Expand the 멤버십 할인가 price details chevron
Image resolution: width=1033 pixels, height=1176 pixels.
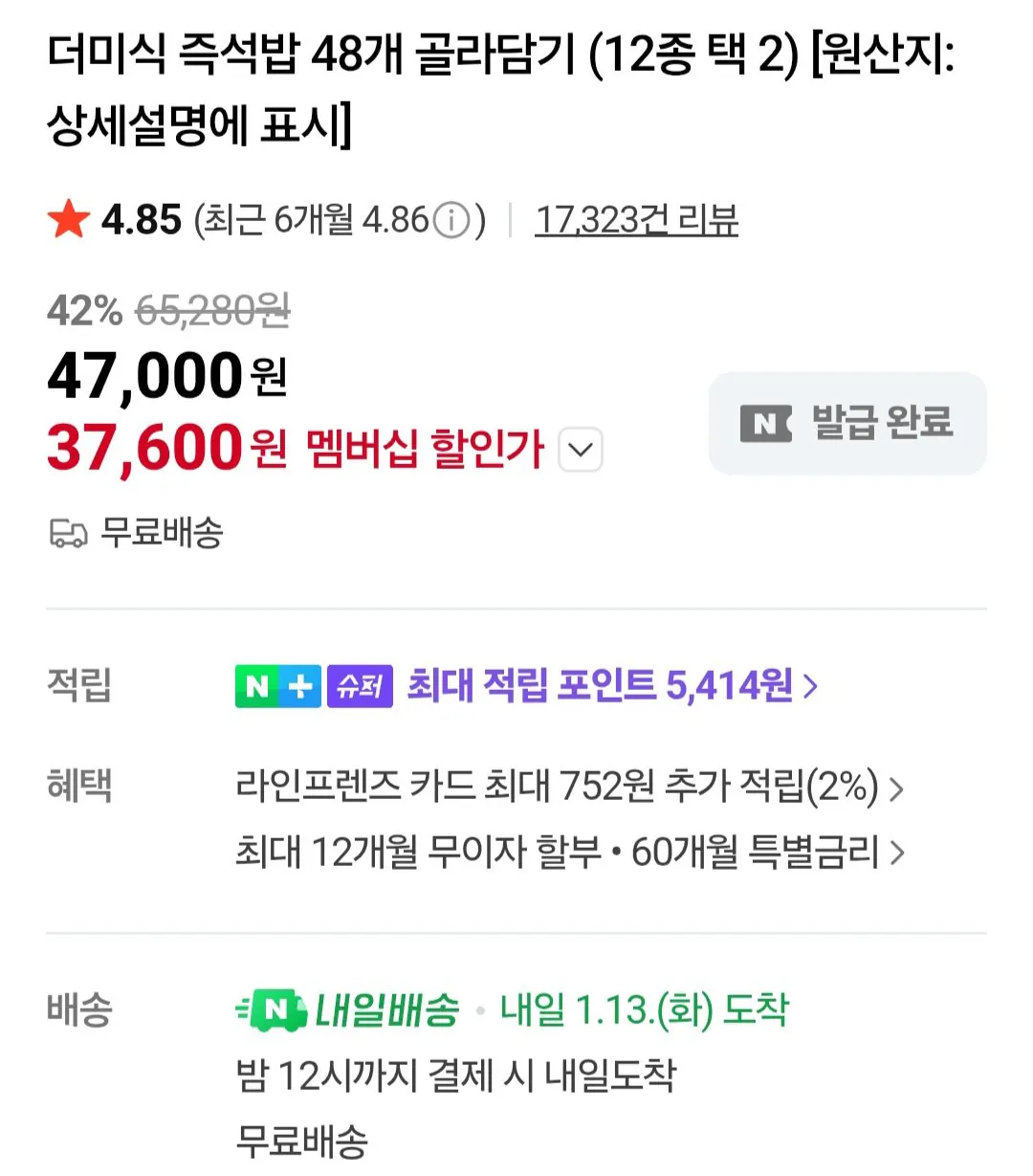tap(580, 449)
